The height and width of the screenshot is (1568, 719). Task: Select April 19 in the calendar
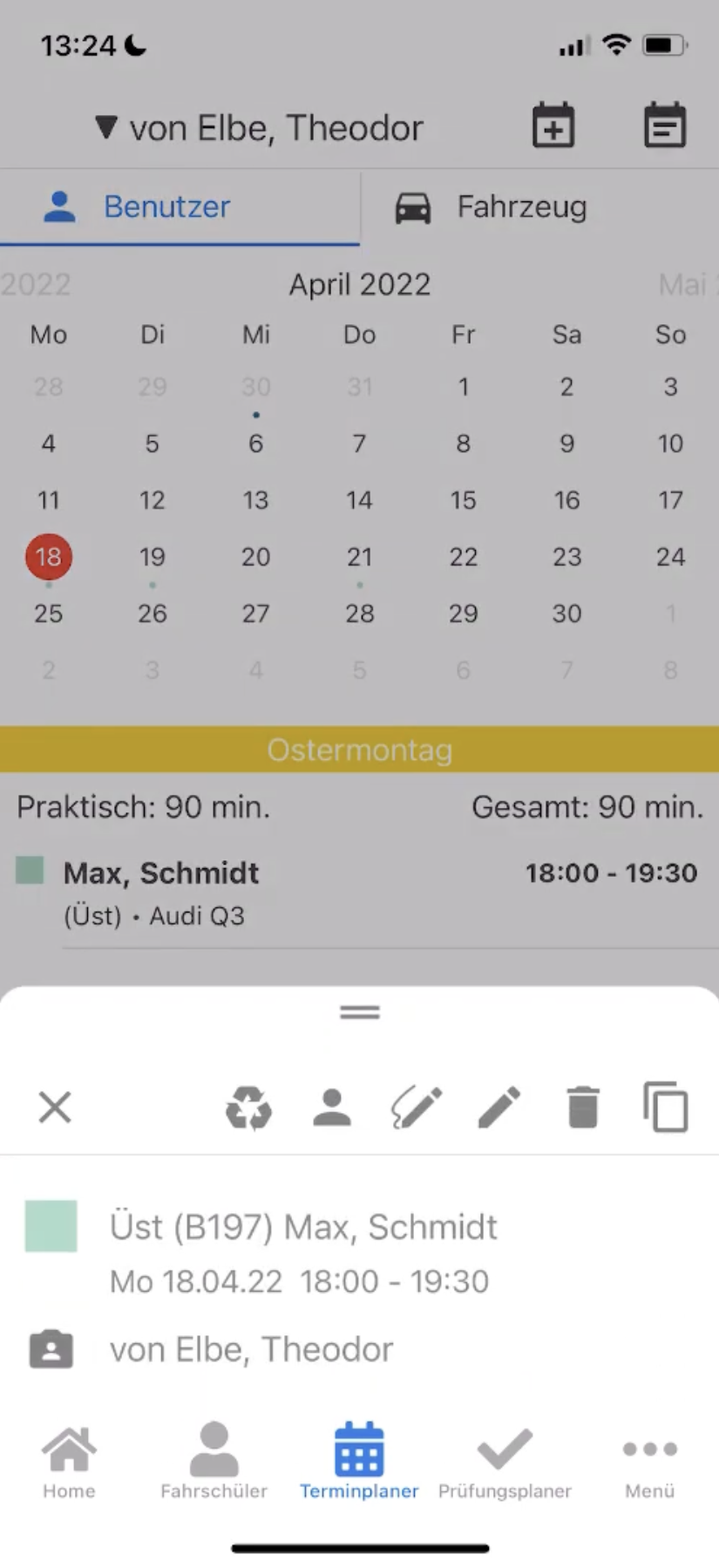152,557
